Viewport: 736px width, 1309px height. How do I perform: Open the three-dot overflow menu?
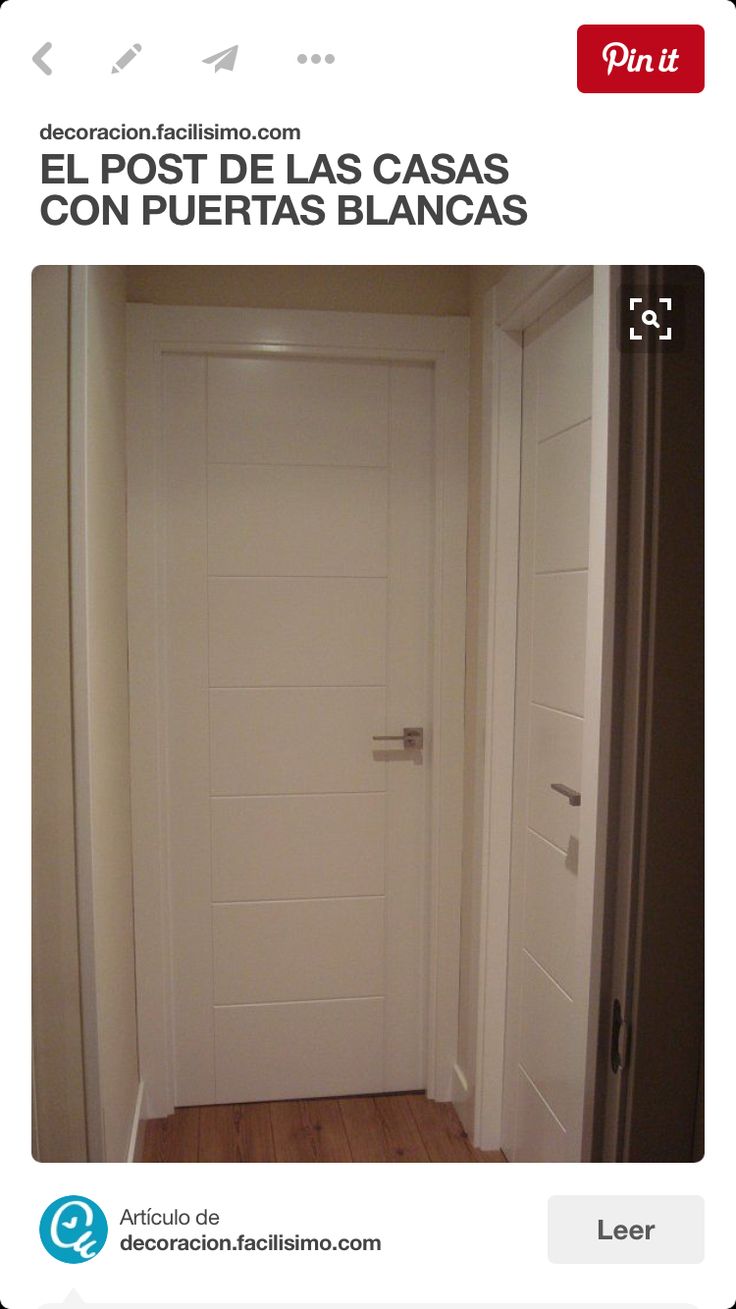[x=315, y=59]
